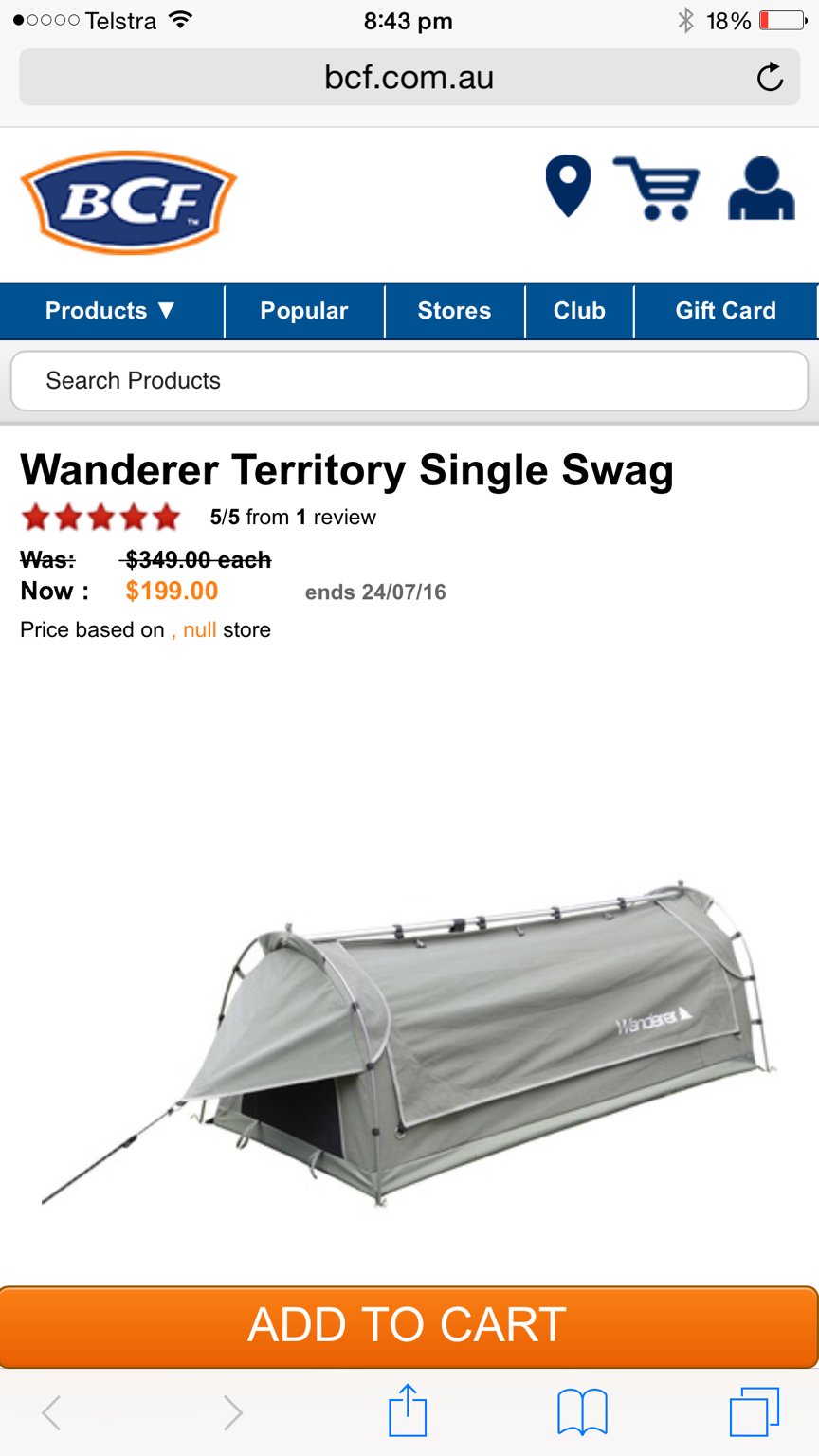
Task: Open Safari bookmarks
Action: 582,1412
